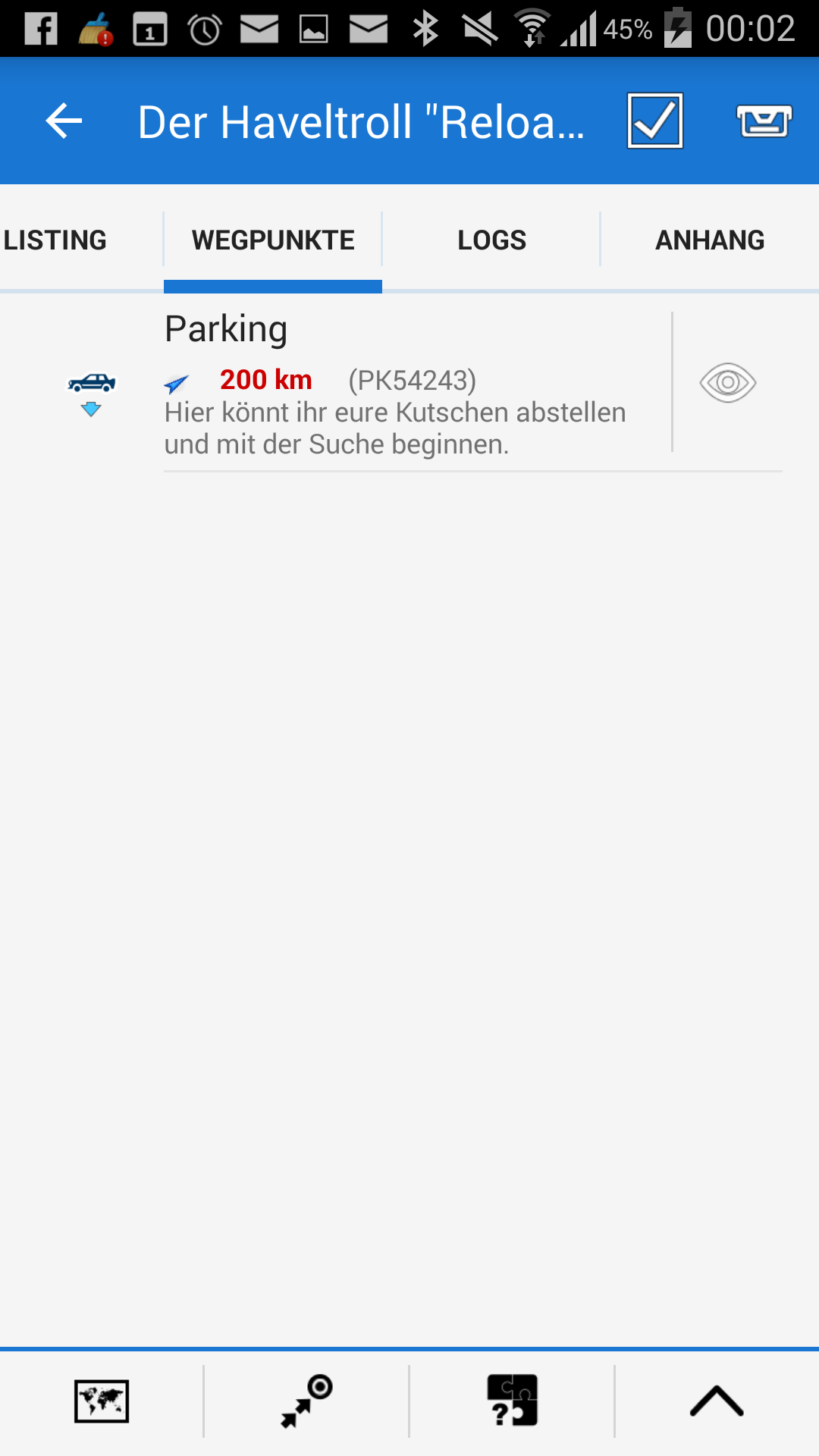The height and width of the screenshot is (1456, 819).
Task: Tap the checkmark log icon in the header
Action: pyautogui.click(x=655, y=121)
